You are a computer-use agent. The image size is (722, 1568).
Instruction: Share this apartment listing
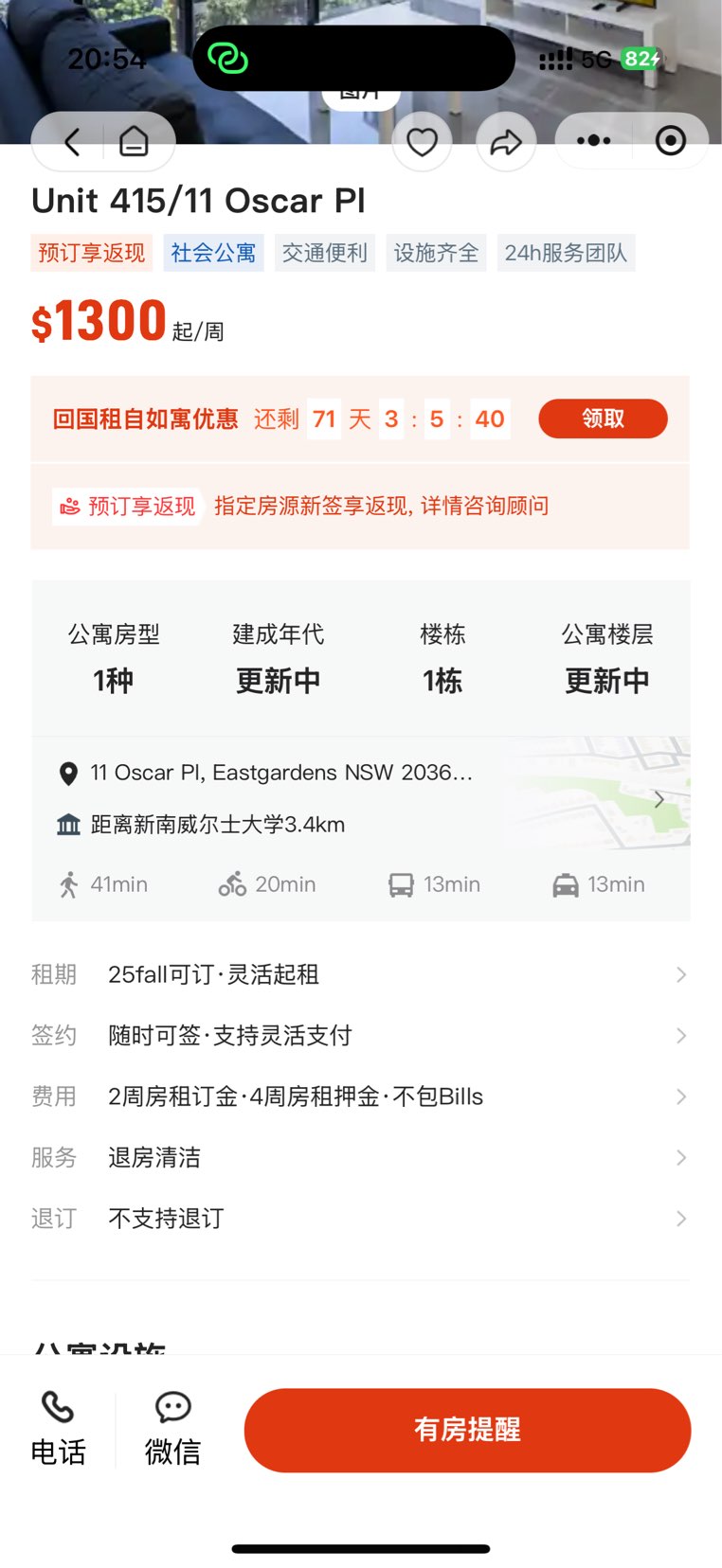tap(506, 143)
